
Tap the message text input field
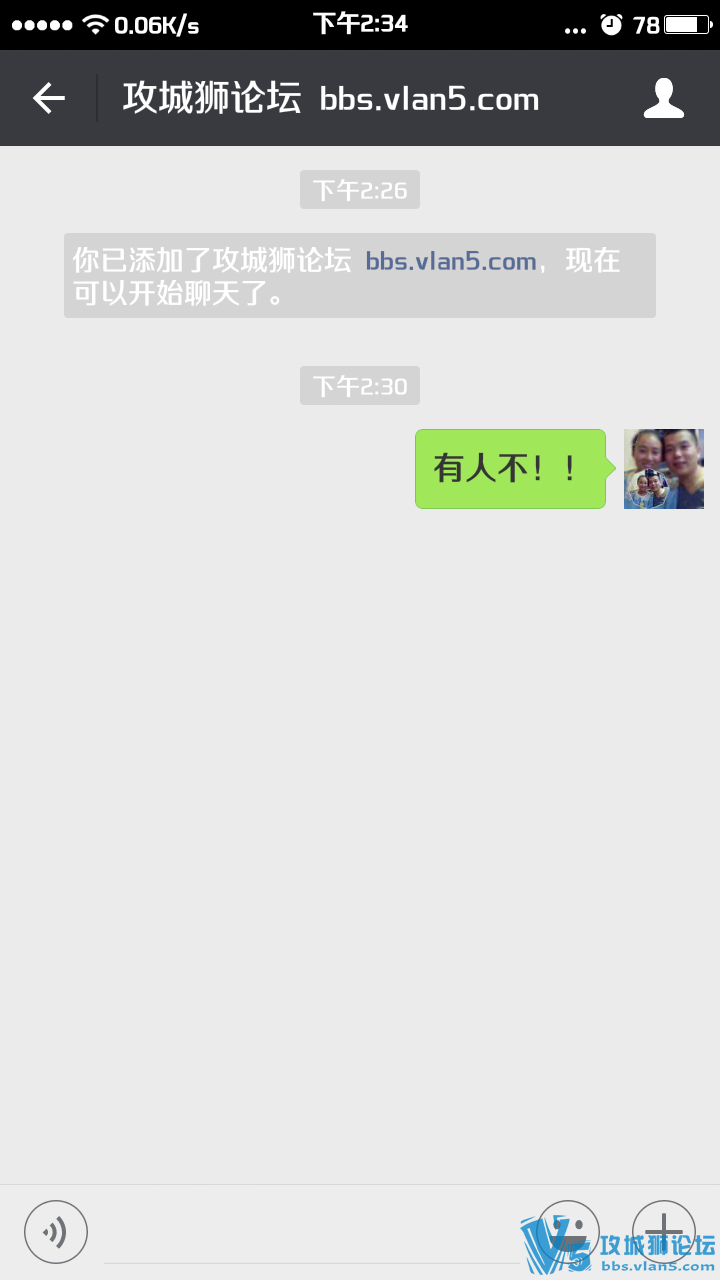click(310, 1235)
